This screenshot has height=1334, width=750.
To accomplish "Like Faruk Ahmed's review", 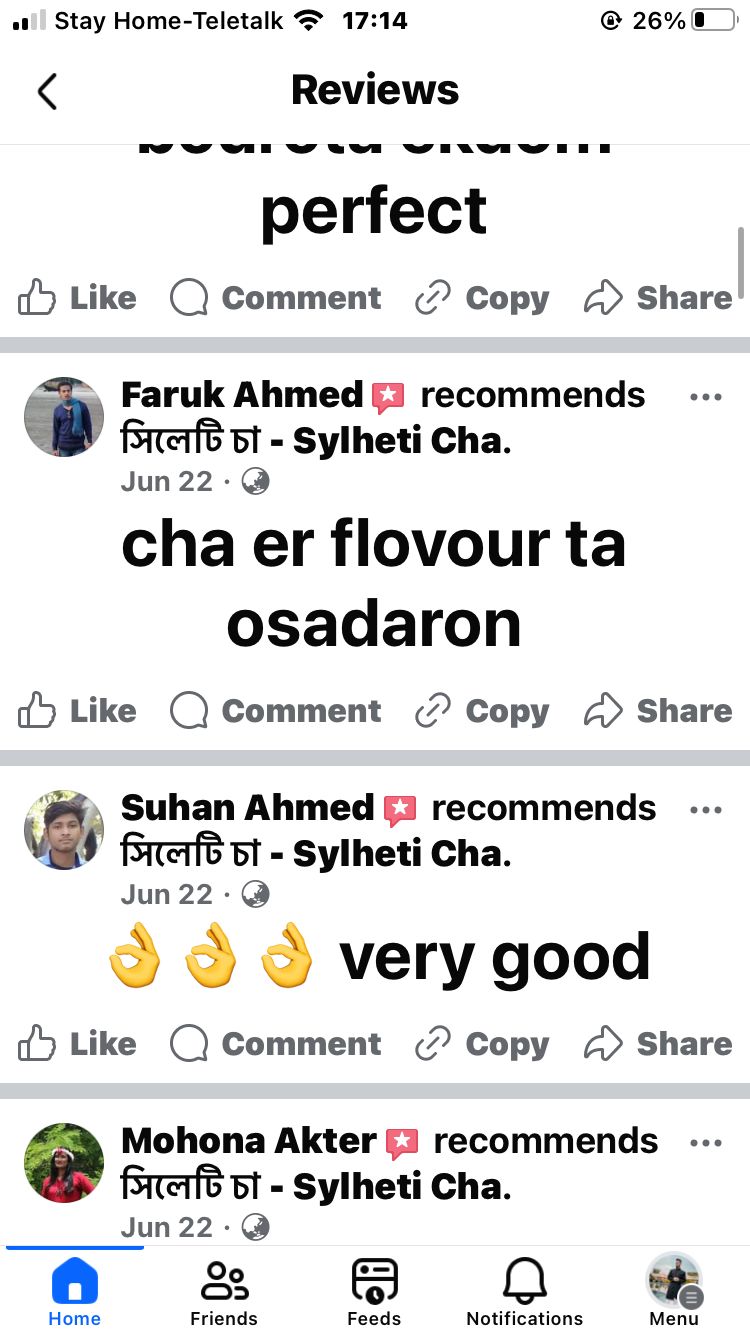I will [x=78, y=711].
